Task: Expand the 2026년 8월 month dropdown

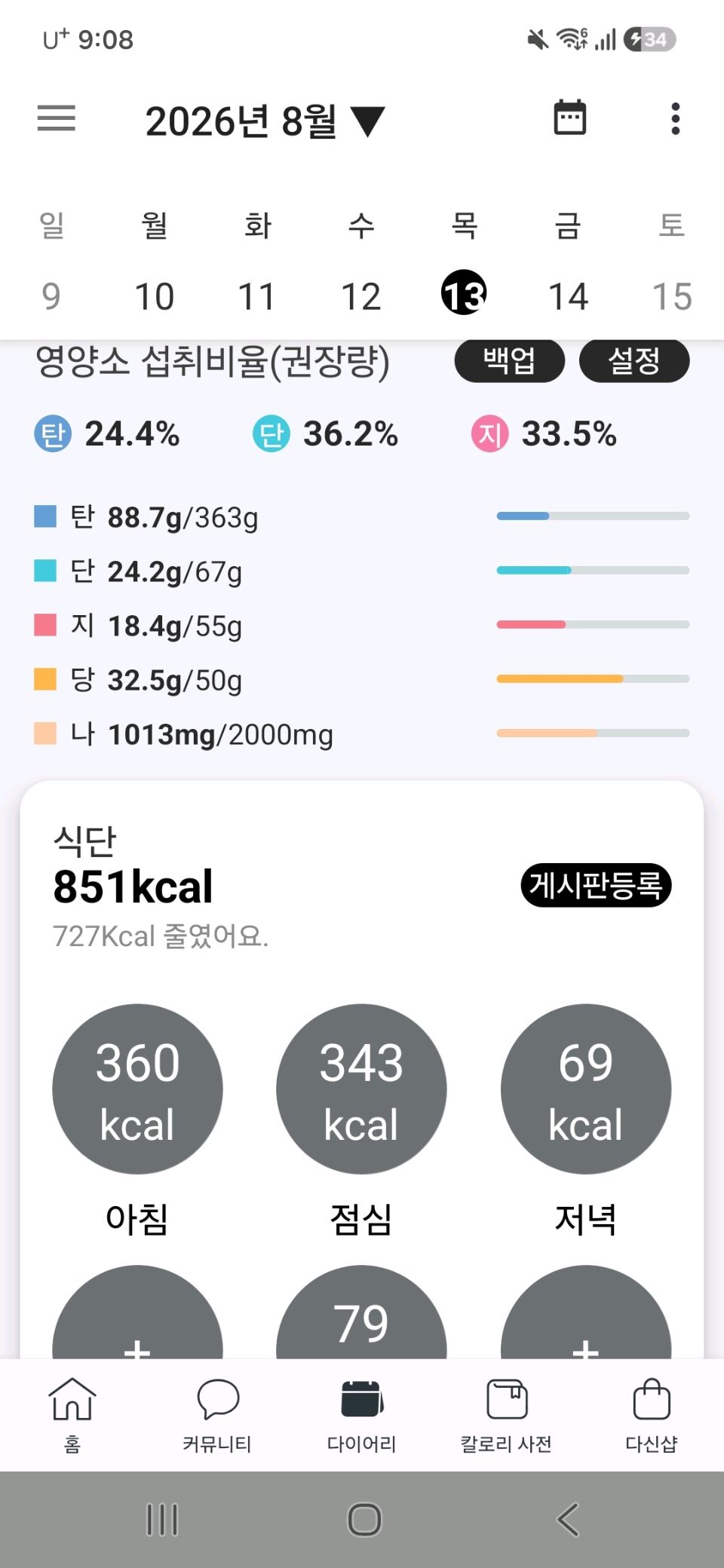Action: pos(265,121)
